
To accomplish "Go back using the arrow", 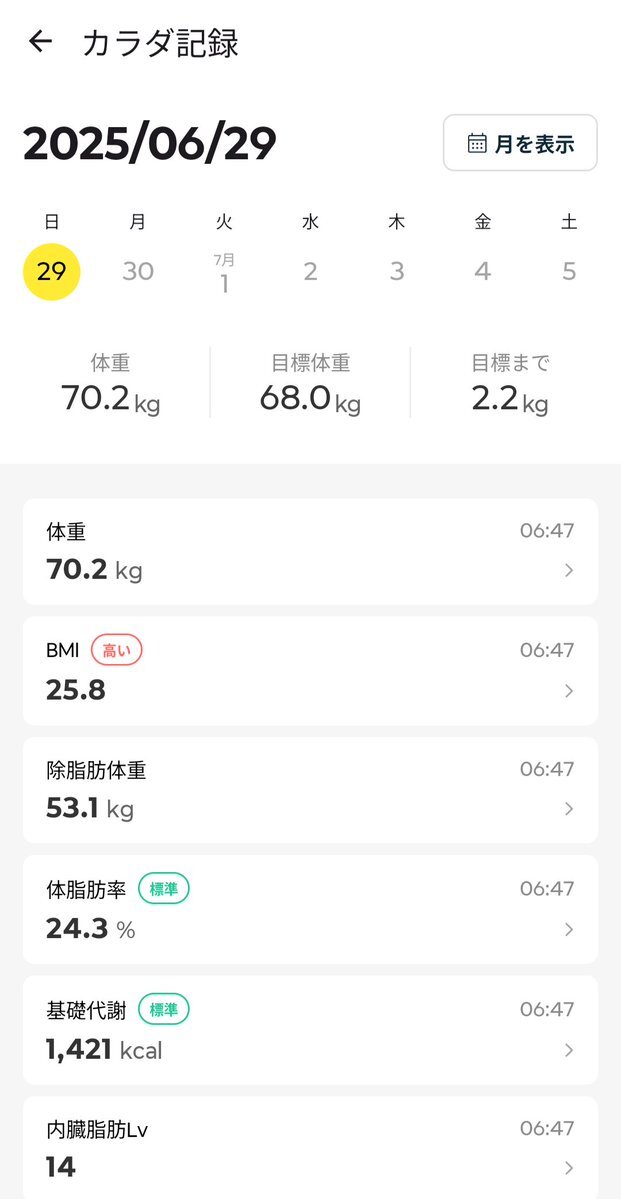I will pyautogui.click(x=40, y=42).
